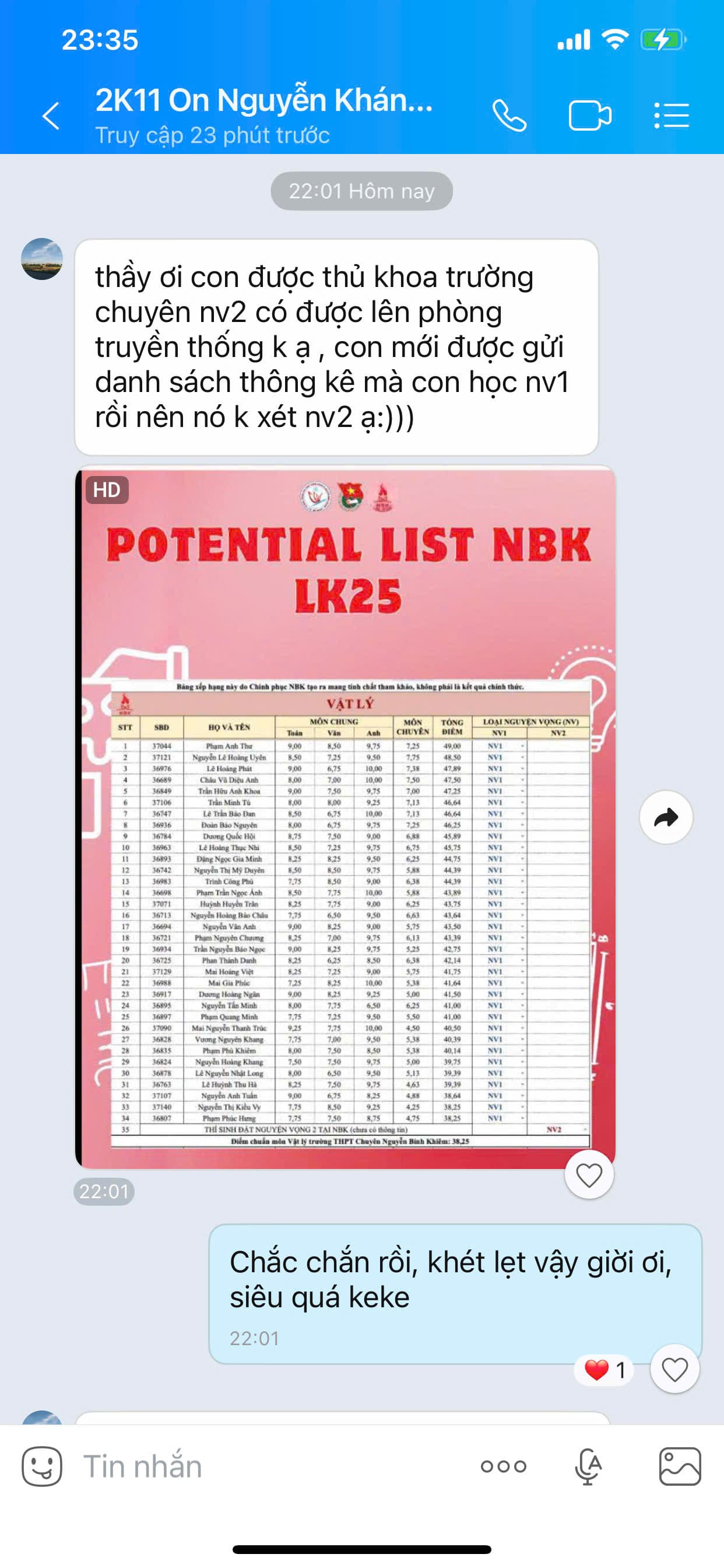This screenshot has width=724, height=1568.
Task: Open the Potential List NBK image
Action: coord(346,817)
